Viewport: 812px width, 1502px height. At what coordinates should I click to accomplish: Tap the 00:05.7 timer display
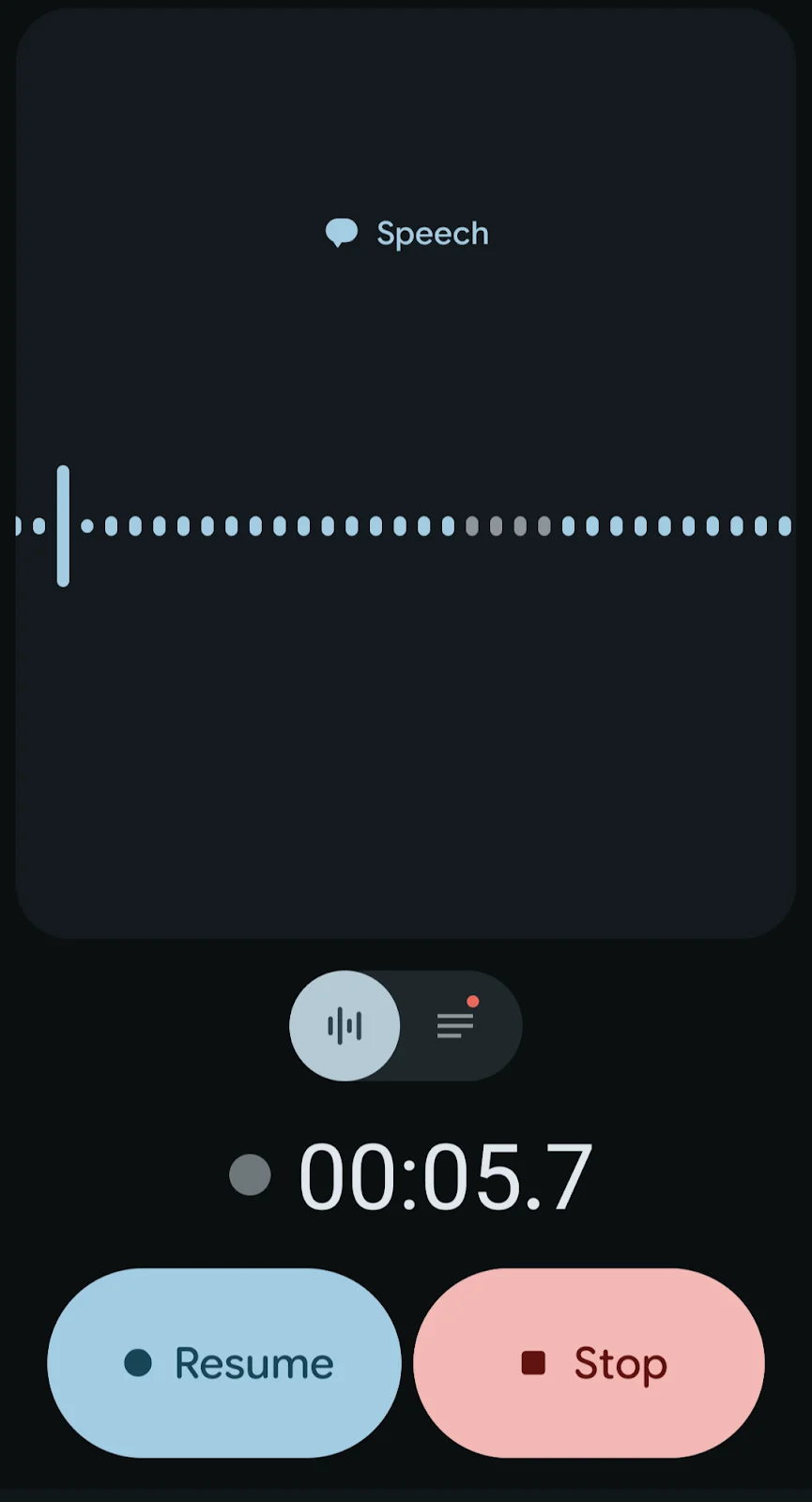point(446,1174)
